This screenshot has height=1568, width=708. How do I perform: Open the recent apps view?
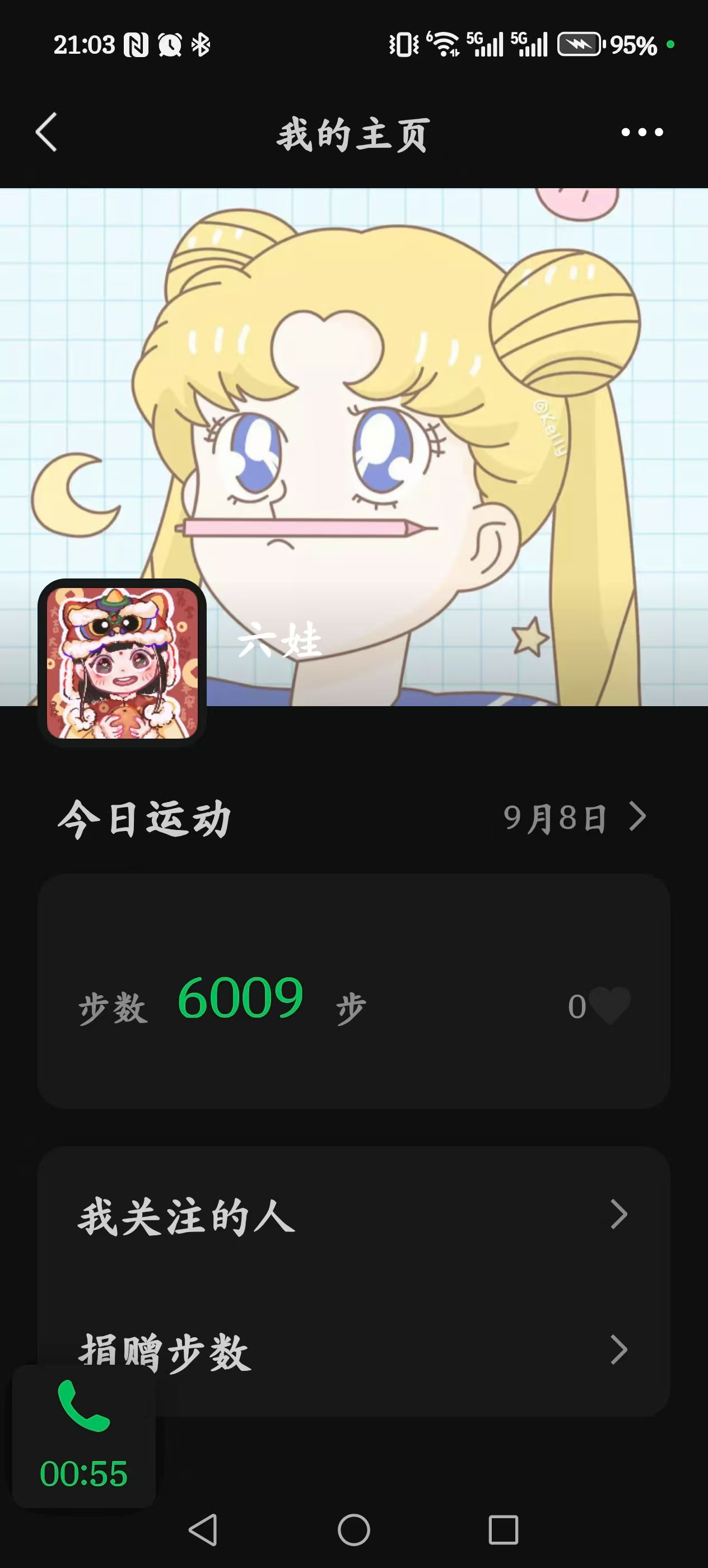[x=504, y=1530]
